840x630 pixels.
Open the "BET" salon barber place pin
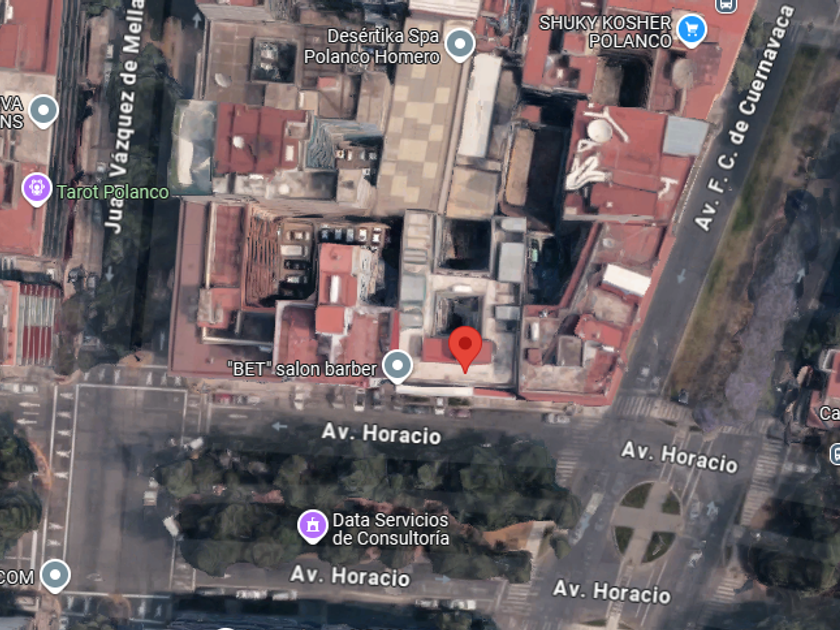coord(398,366)
